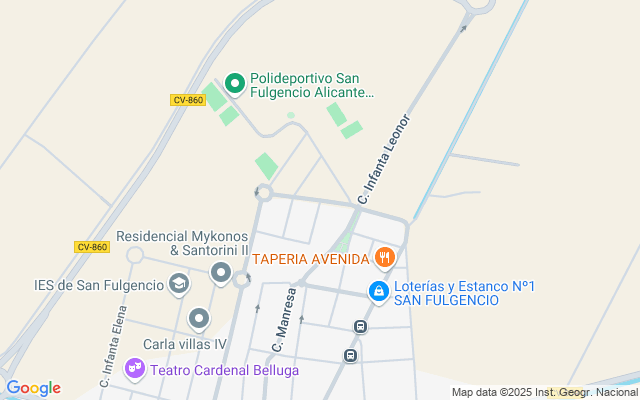Tap the Loterías y Estanco Nº1 shop pin
The image size is (640, 400).
point(379,292)
